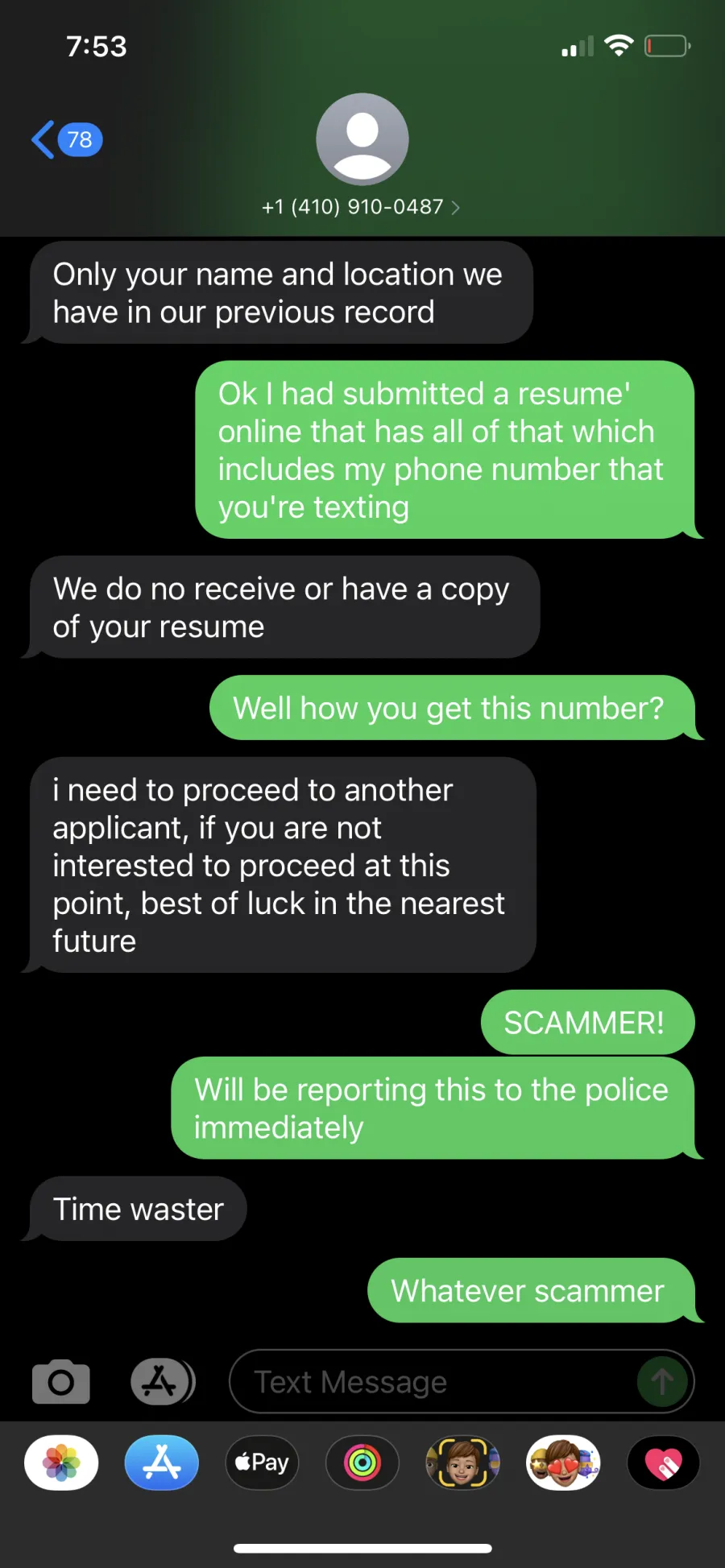
Task: Toggle the iMessage apps drawer button
Action: (x=163, y=1382)
